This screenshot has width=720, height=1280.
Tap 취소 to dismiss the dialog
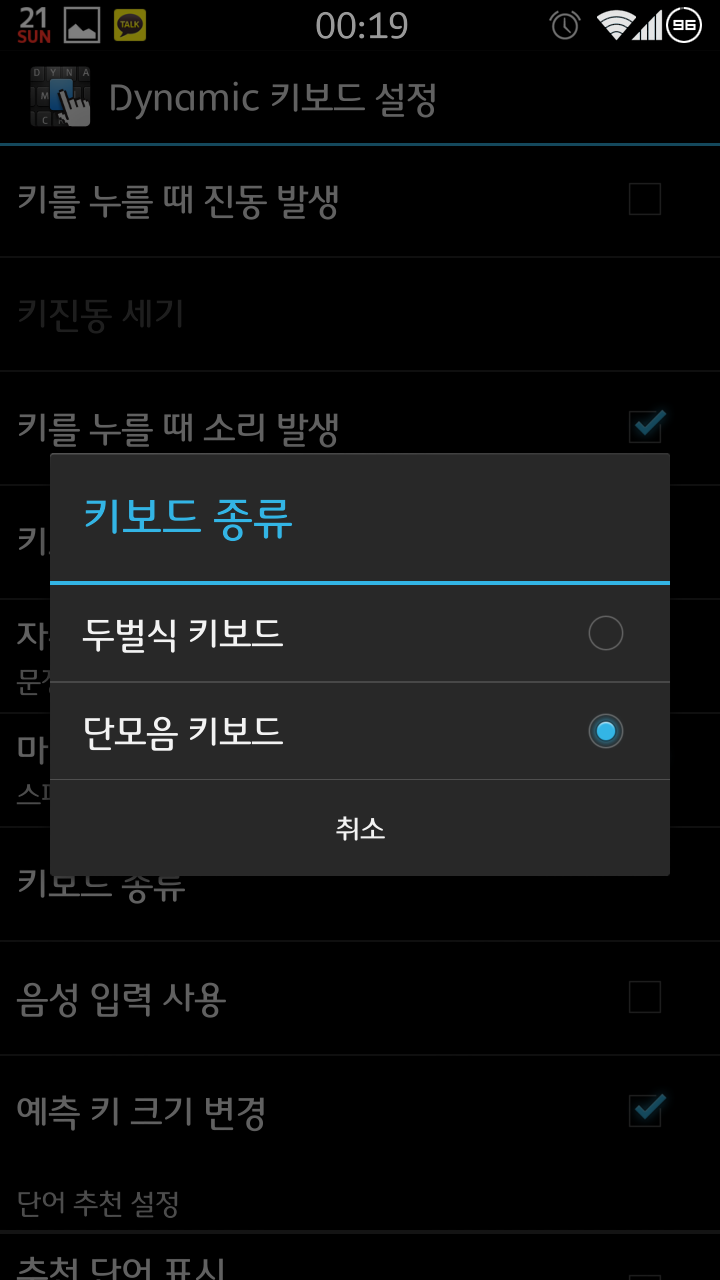coord(360,828)
